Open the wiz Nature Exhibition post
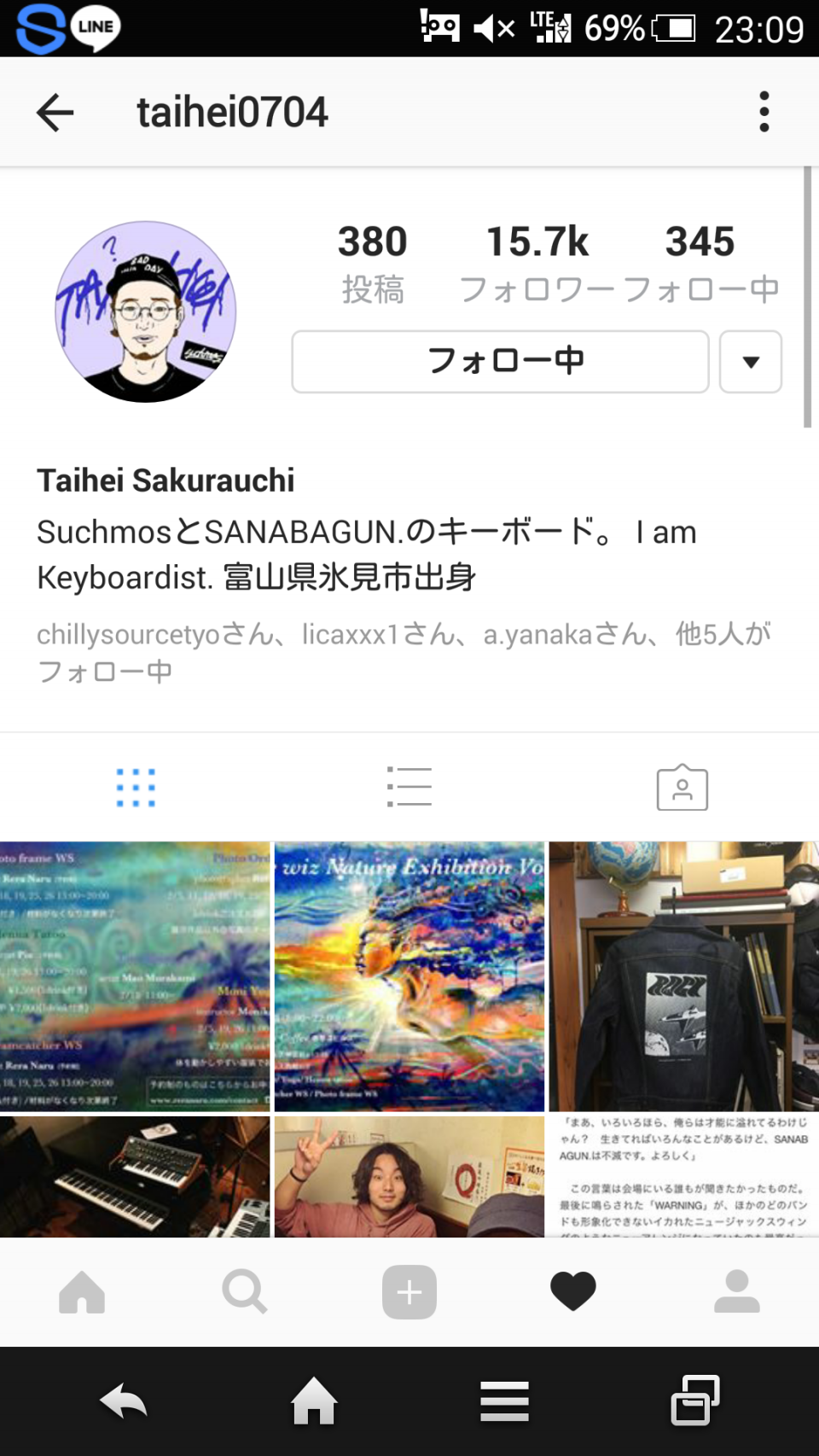This screenshot has height=1456, width=819. click(409, 976)
